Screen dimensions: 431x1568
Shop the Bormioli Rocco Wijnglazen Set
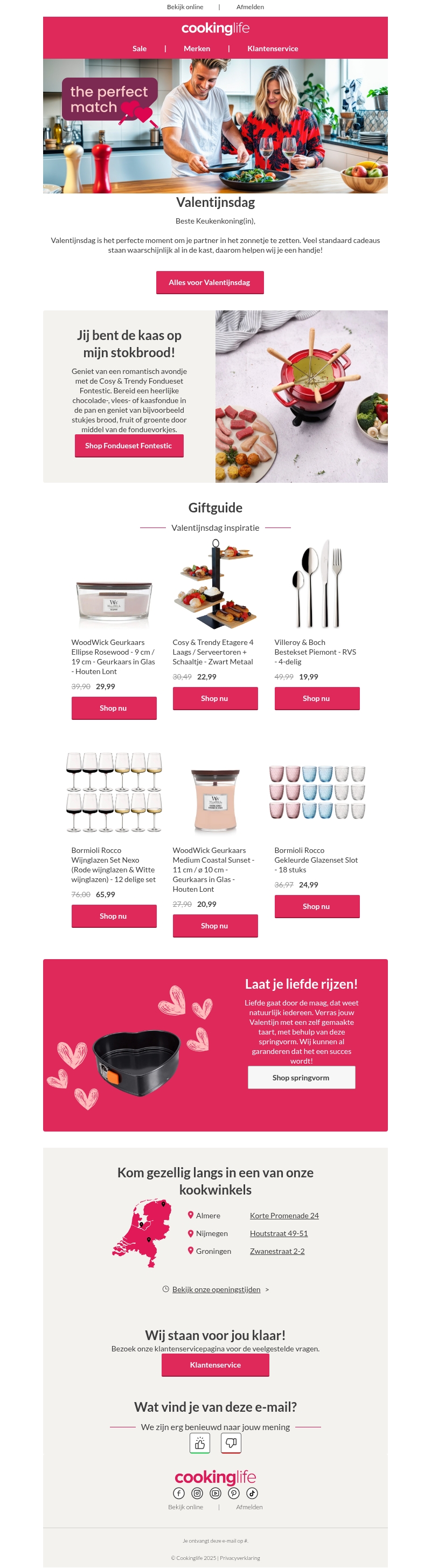(x=113, y=916)
